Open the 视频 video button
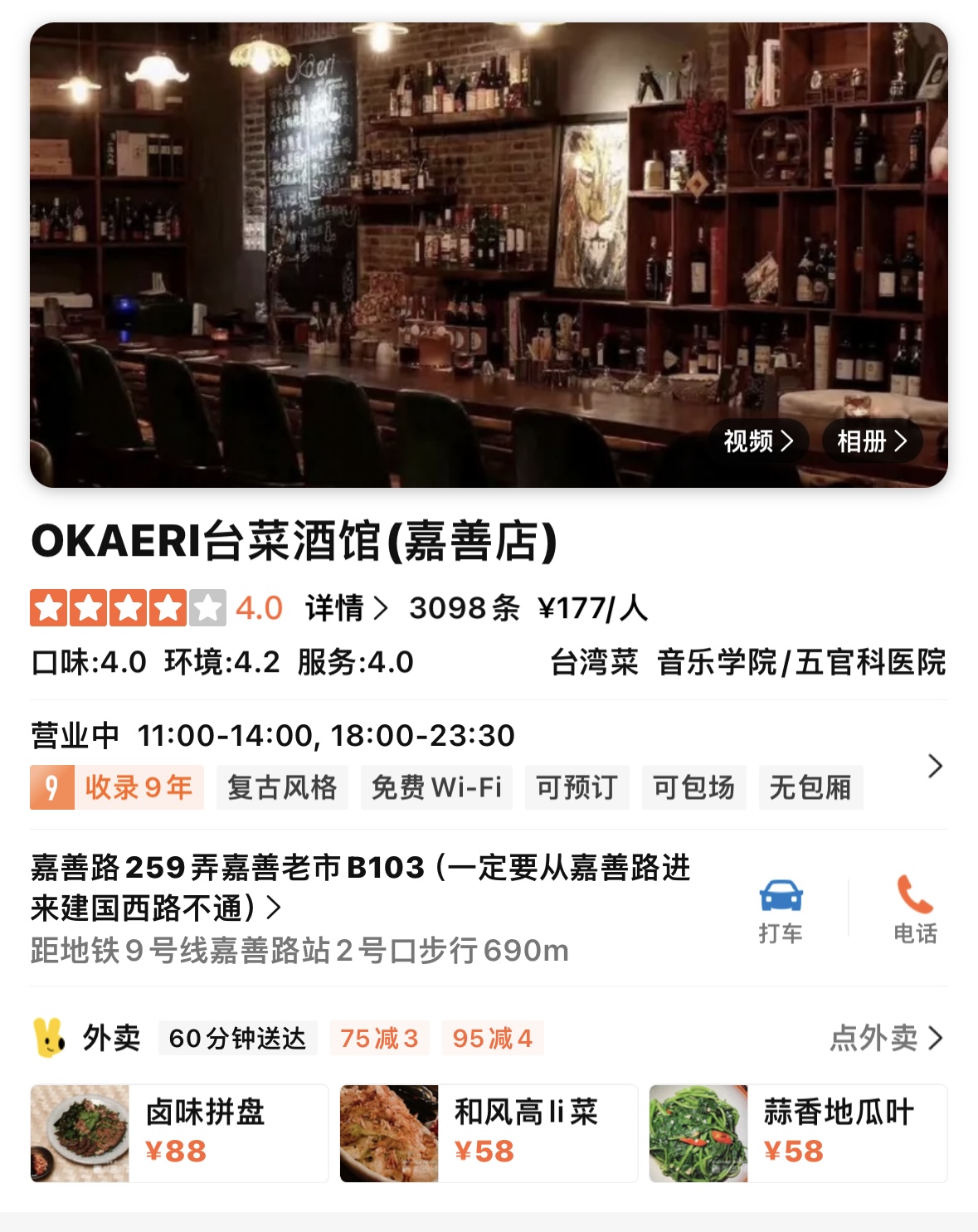The width and height of the screenshot is (978, 1232). click(758, 441)
